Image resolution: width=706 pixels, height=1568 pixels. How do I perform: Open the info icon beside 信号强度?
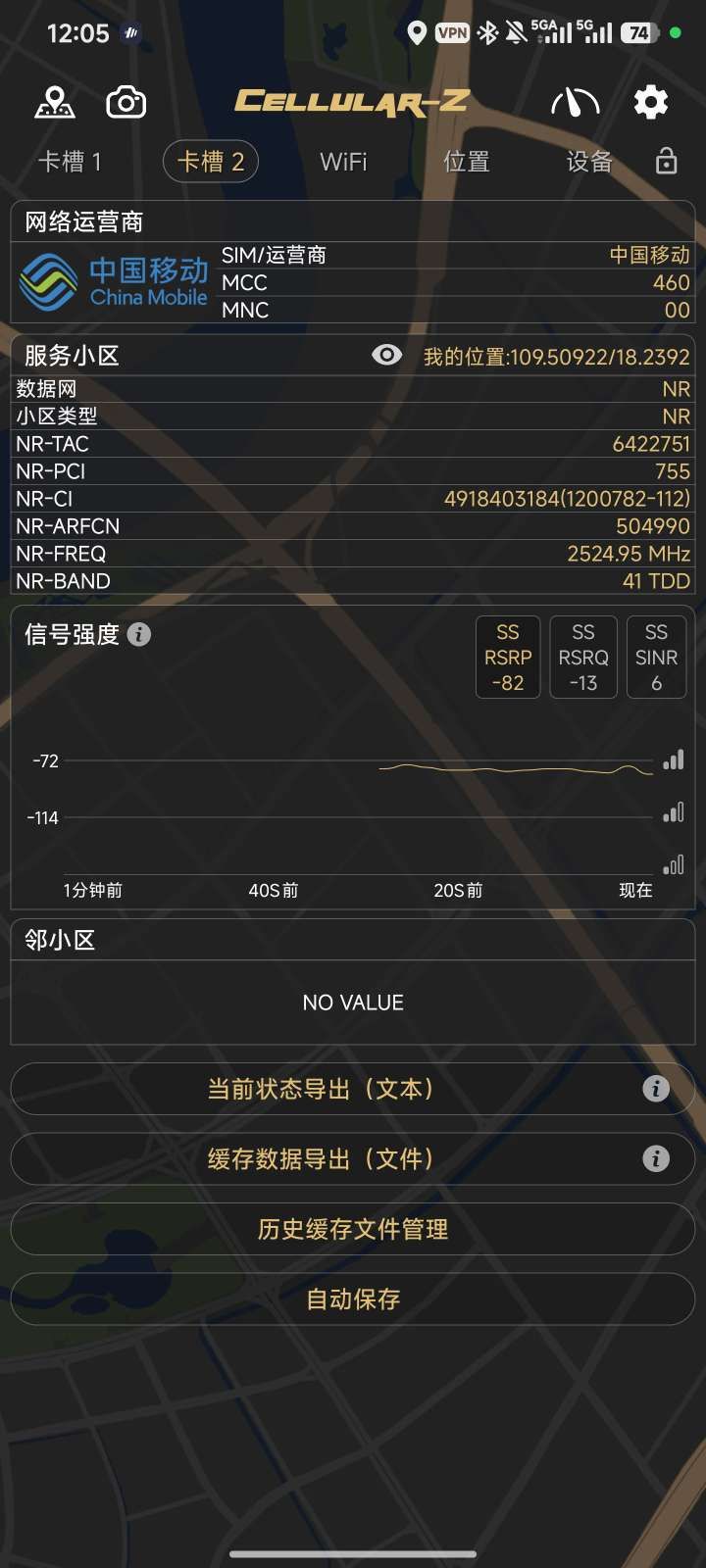[x=139, y=634]
